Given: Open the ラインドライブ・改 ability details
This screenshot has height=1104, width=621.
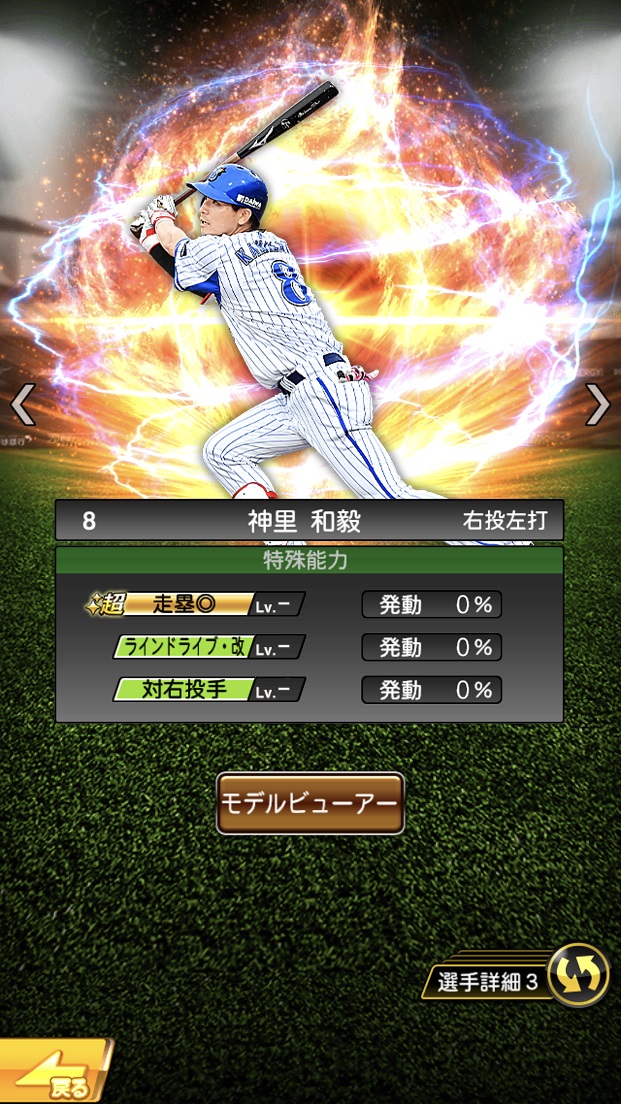Looking at the screenshot, I should pyautogui.click(x=208, y=647).
